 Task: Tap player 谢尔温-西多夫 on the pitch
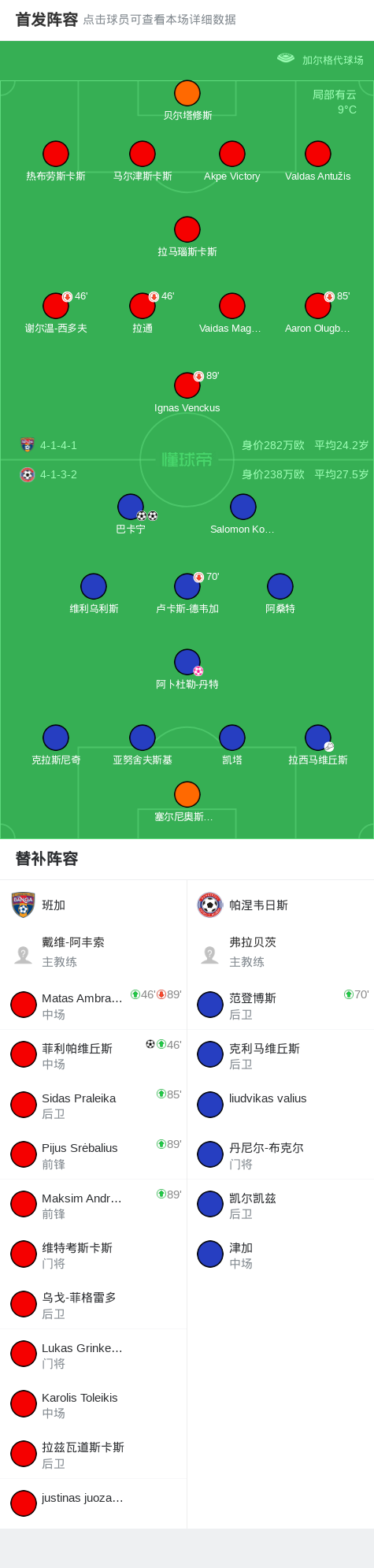55,313
